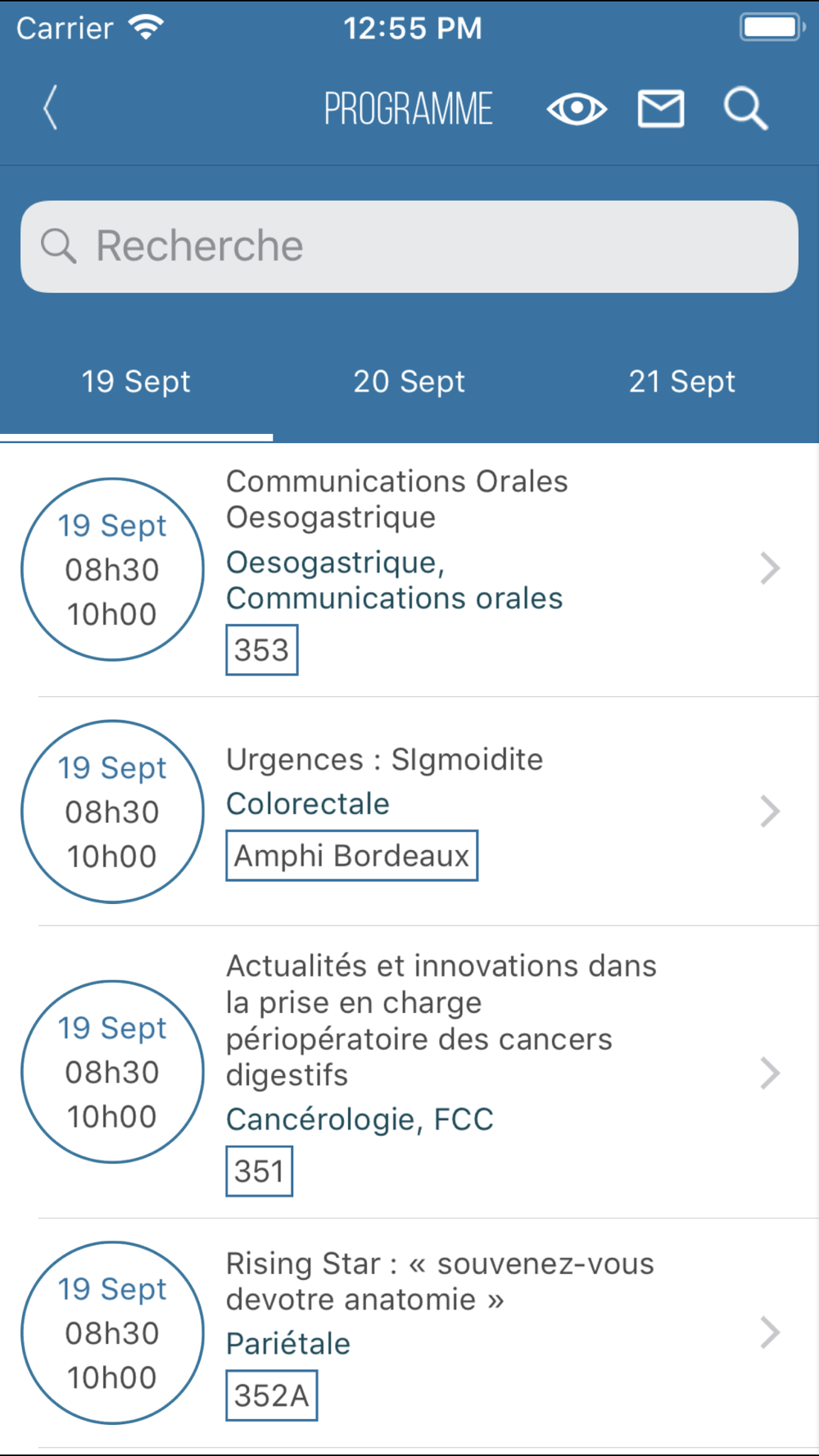Image resolution: width=819 pixels, height=1456 pixels.
Task: Go back using the header arrow
Action: 50,108
